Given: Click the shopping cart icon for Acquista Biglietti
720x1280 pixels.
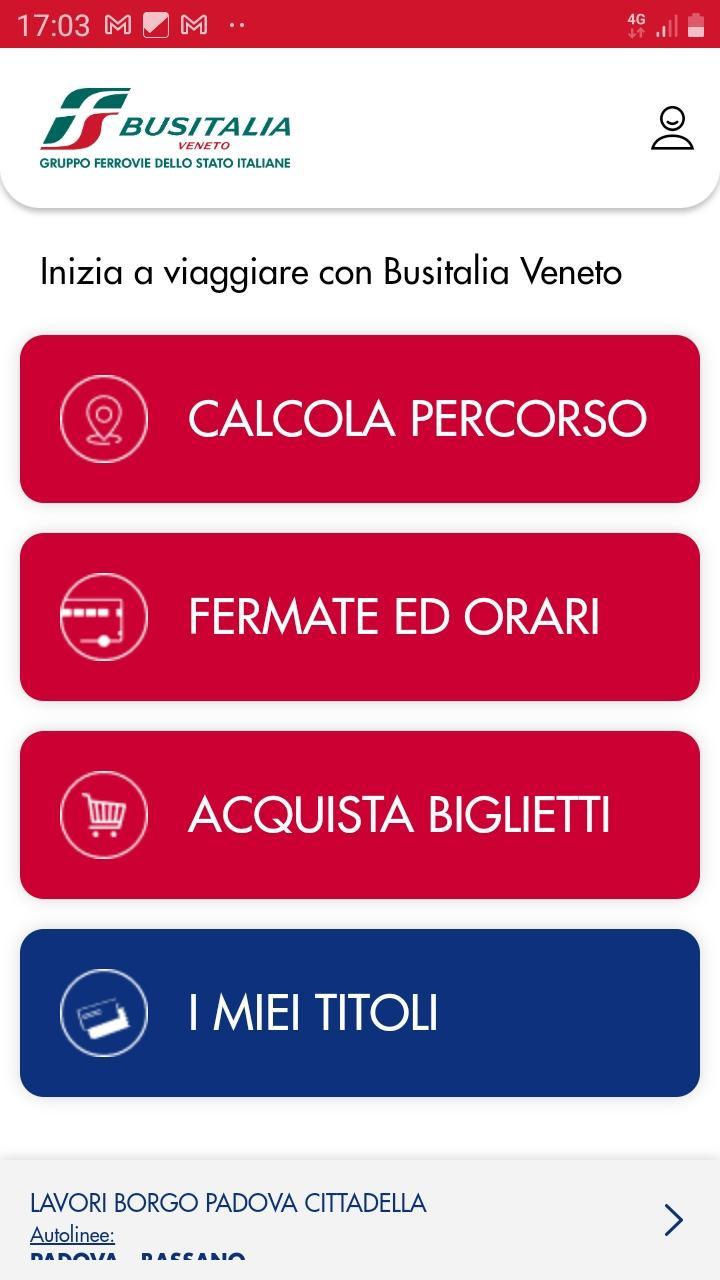Looking at the screenshot, I should tap(103, 814).
